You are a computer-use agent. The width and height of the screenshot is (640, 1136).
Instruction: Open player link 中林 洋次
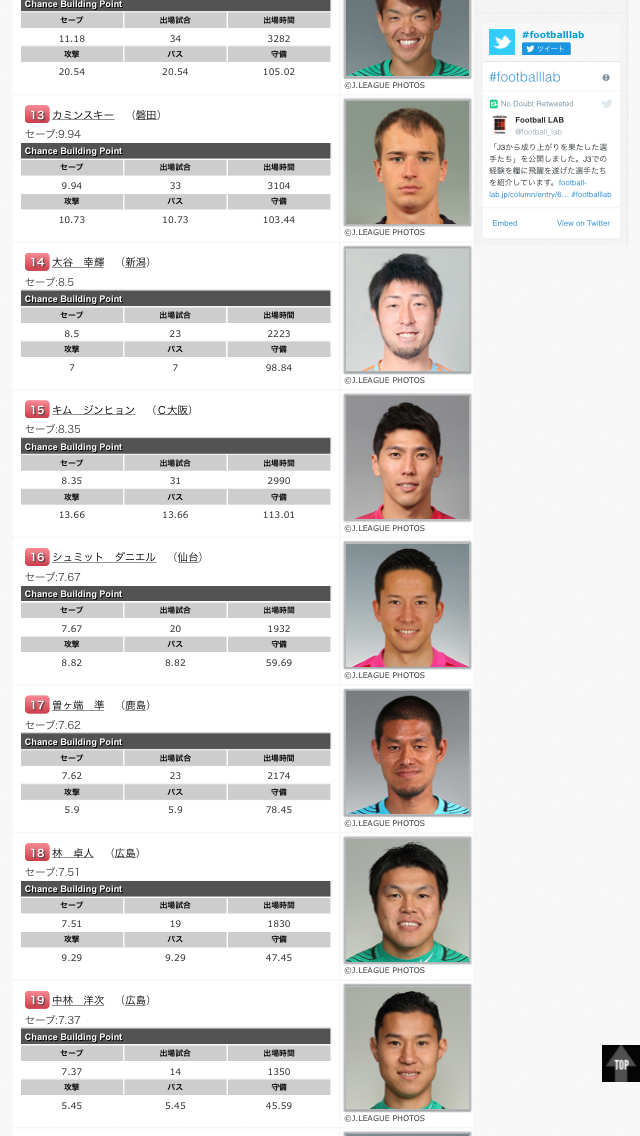78,1000
